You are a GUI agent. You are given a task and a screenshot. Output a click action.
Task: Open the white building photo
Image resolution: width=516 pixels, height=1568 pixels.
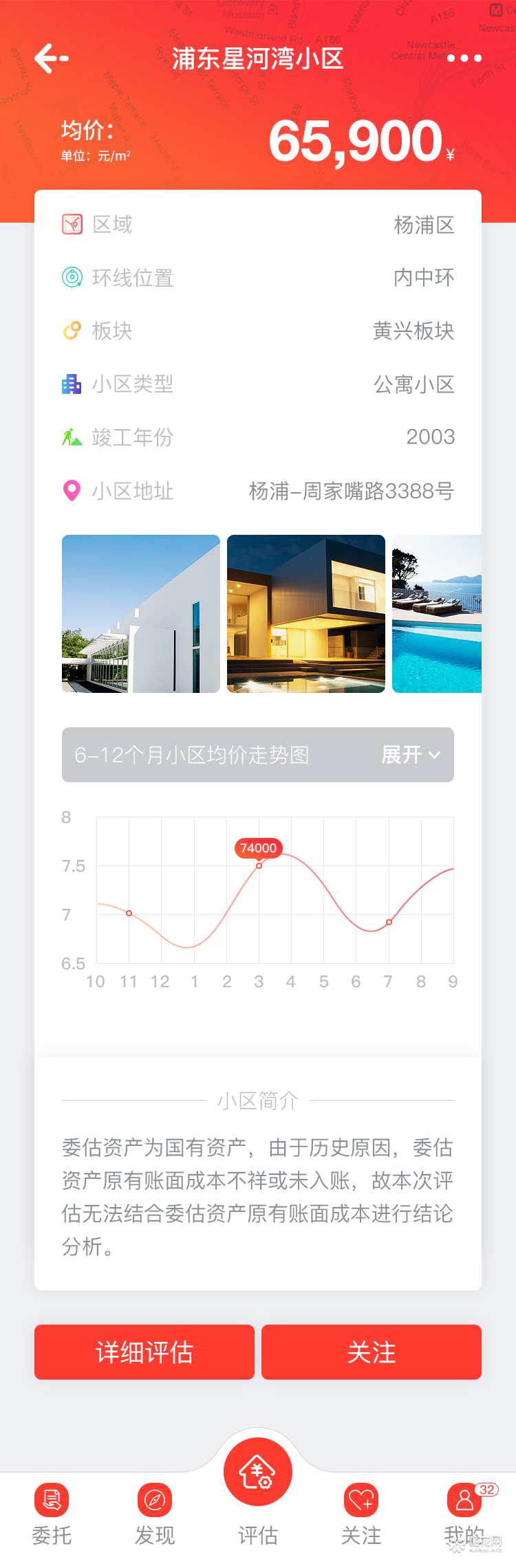coord(141,614)
